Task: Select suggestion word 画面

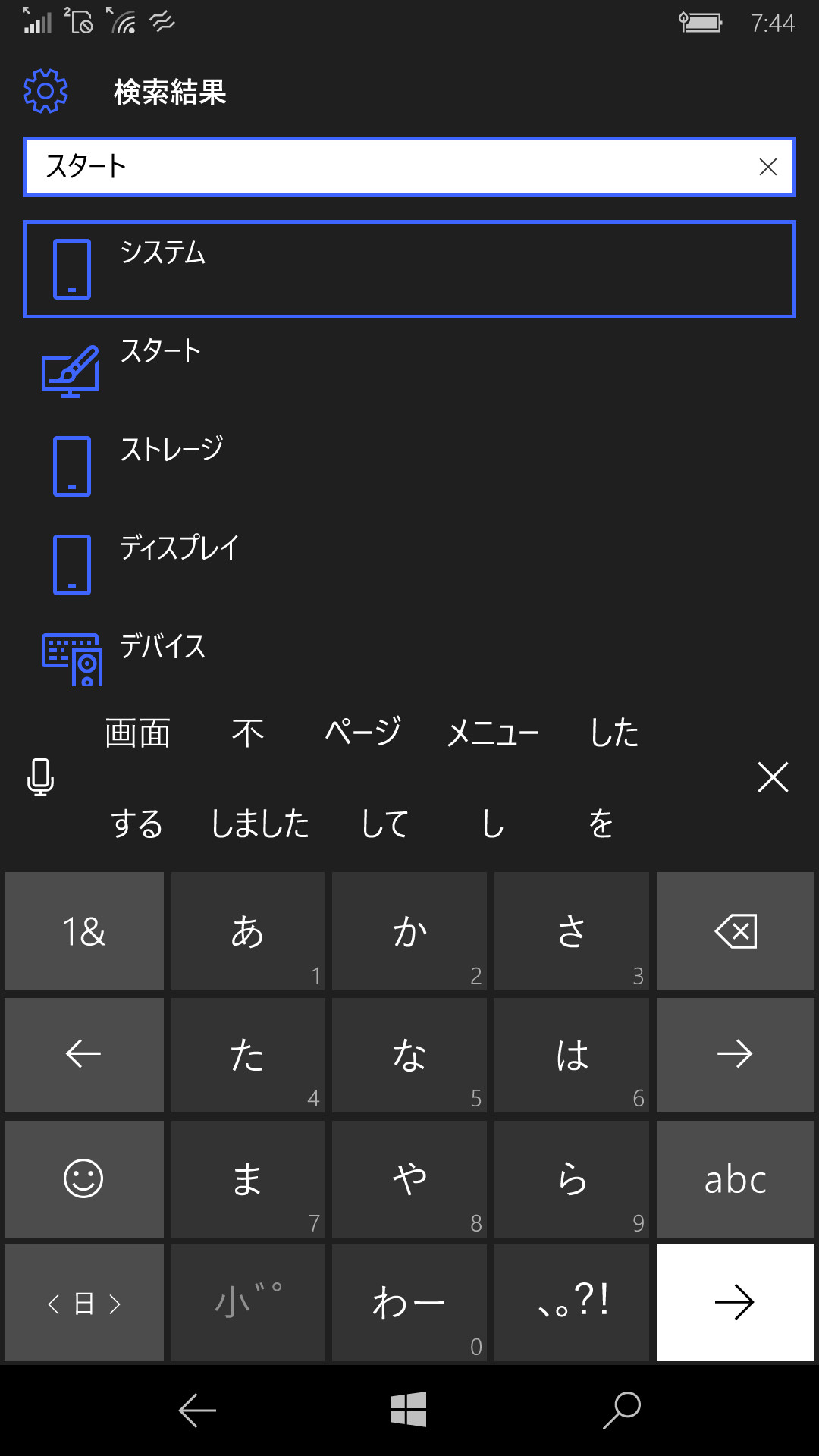Action: click(138, 733)
